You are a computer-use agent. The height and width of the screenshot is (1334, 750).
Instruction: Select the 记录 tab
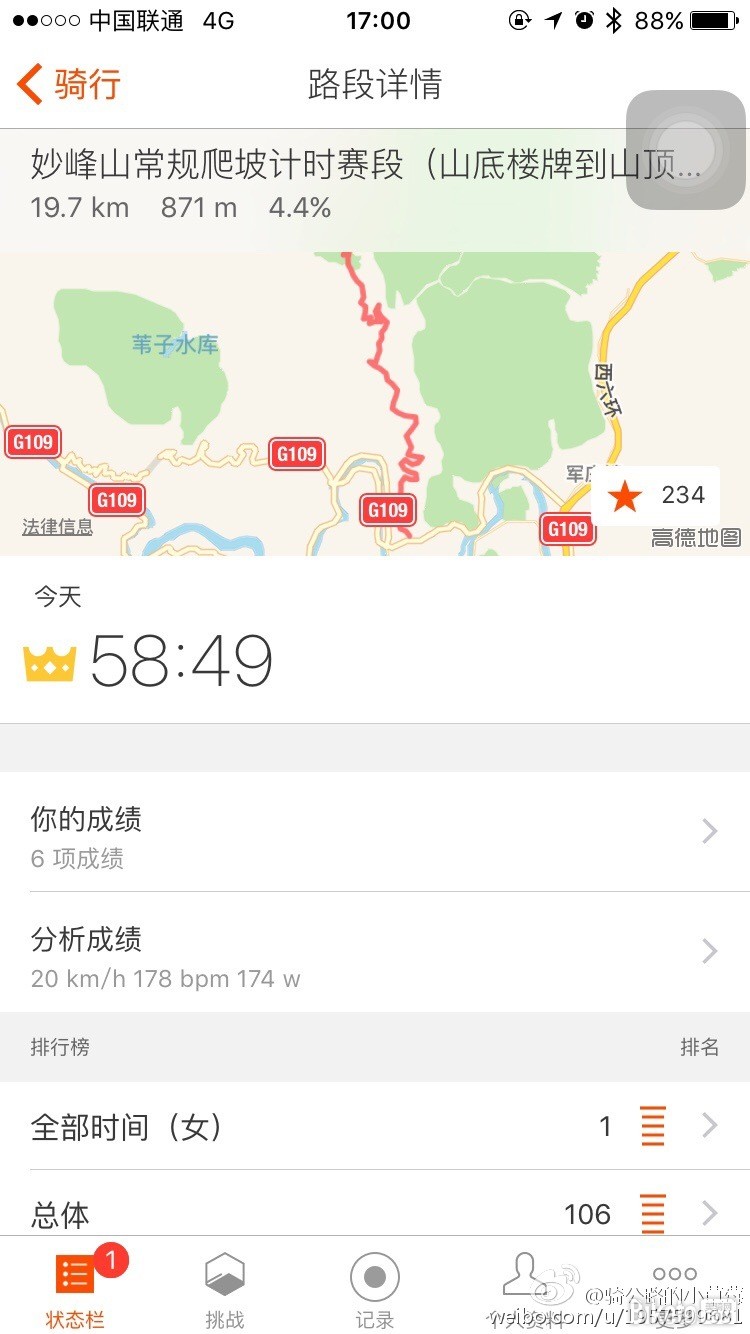[x=375, y=1290]
